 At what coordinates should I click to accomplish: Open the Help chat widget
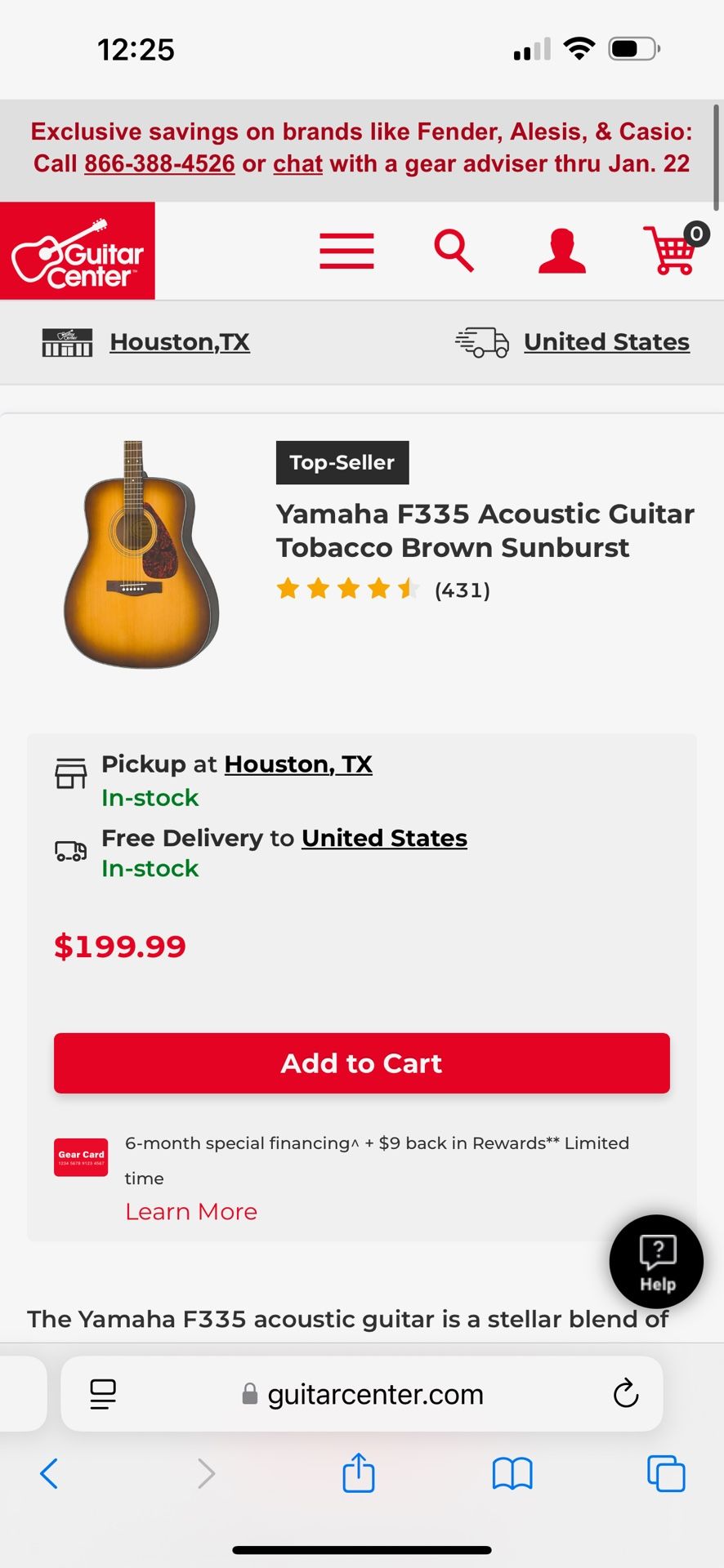(x=655, y=1261)
